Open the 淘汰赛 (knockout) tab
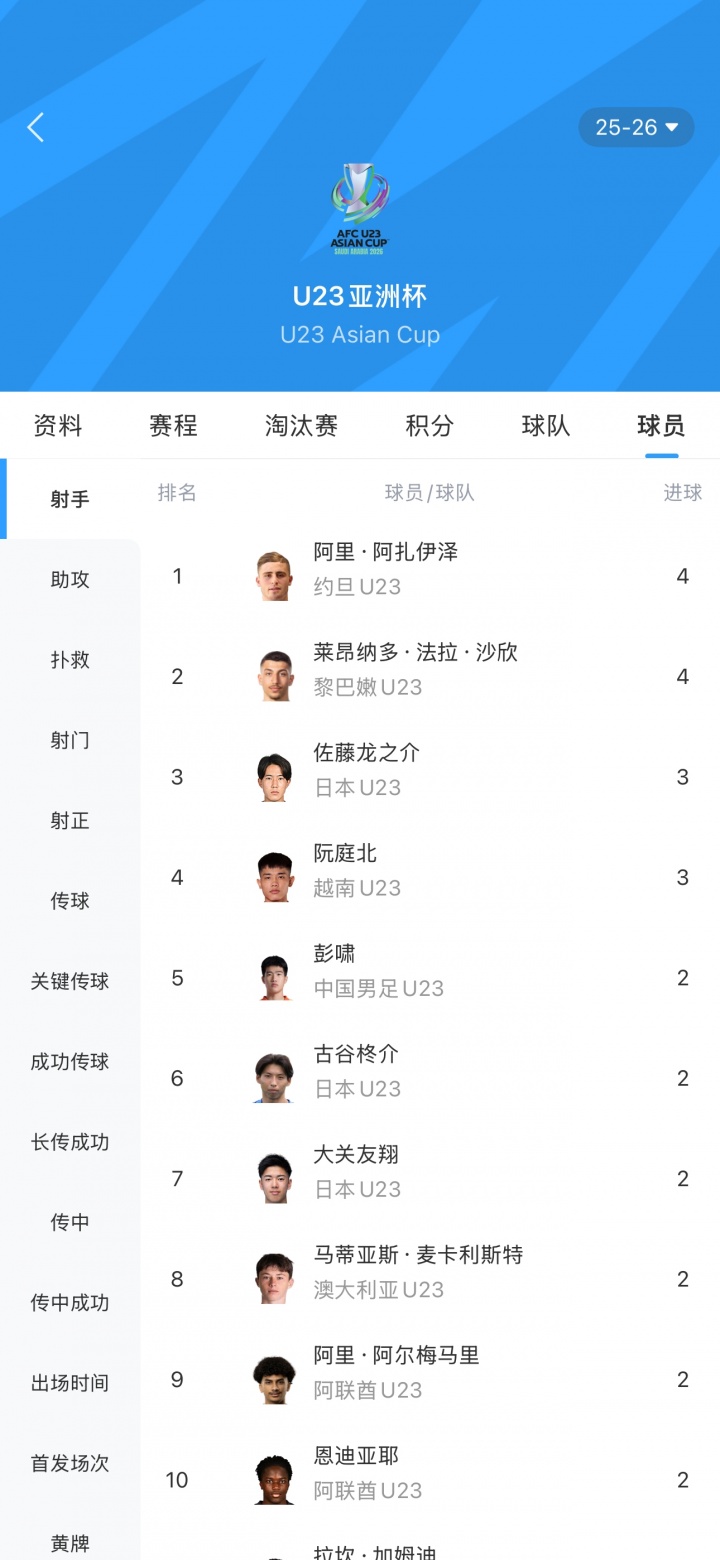The image size is (720, 1560). tap(301, 425)
